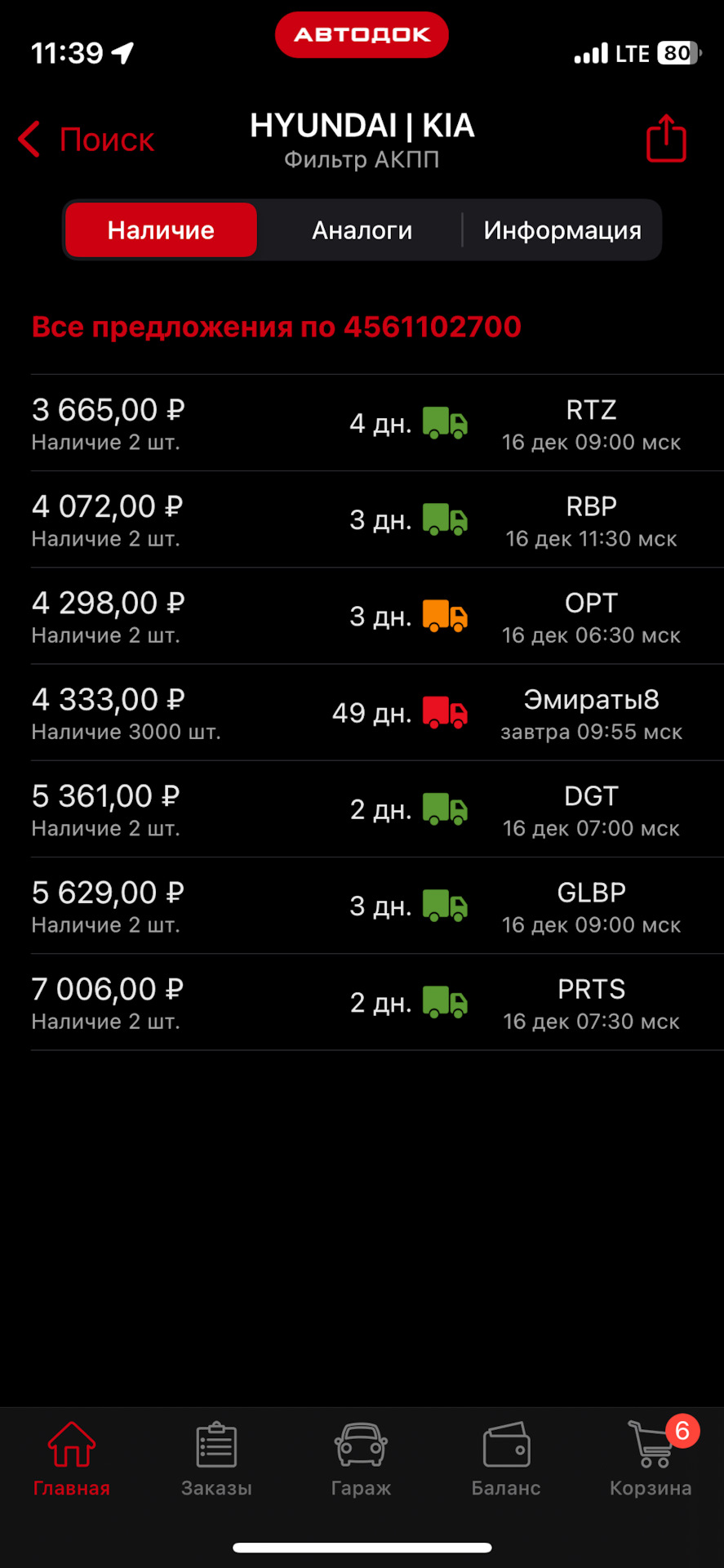Switch to the Аналоги segment
The width and height of the screenshot is (724, 1568).
pos(362,230)
